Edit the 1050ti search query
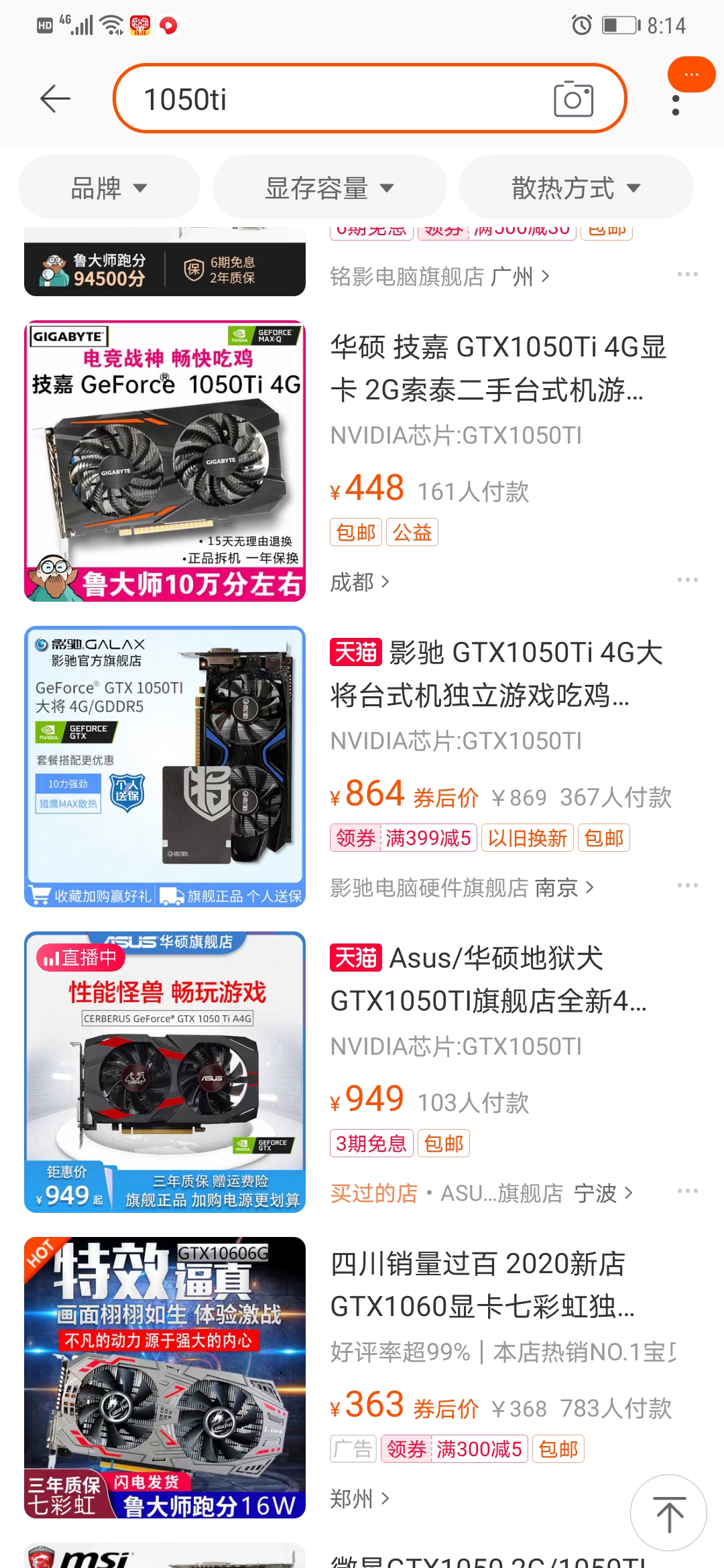This screenshot has height=1568, width=724. [335, 99]
